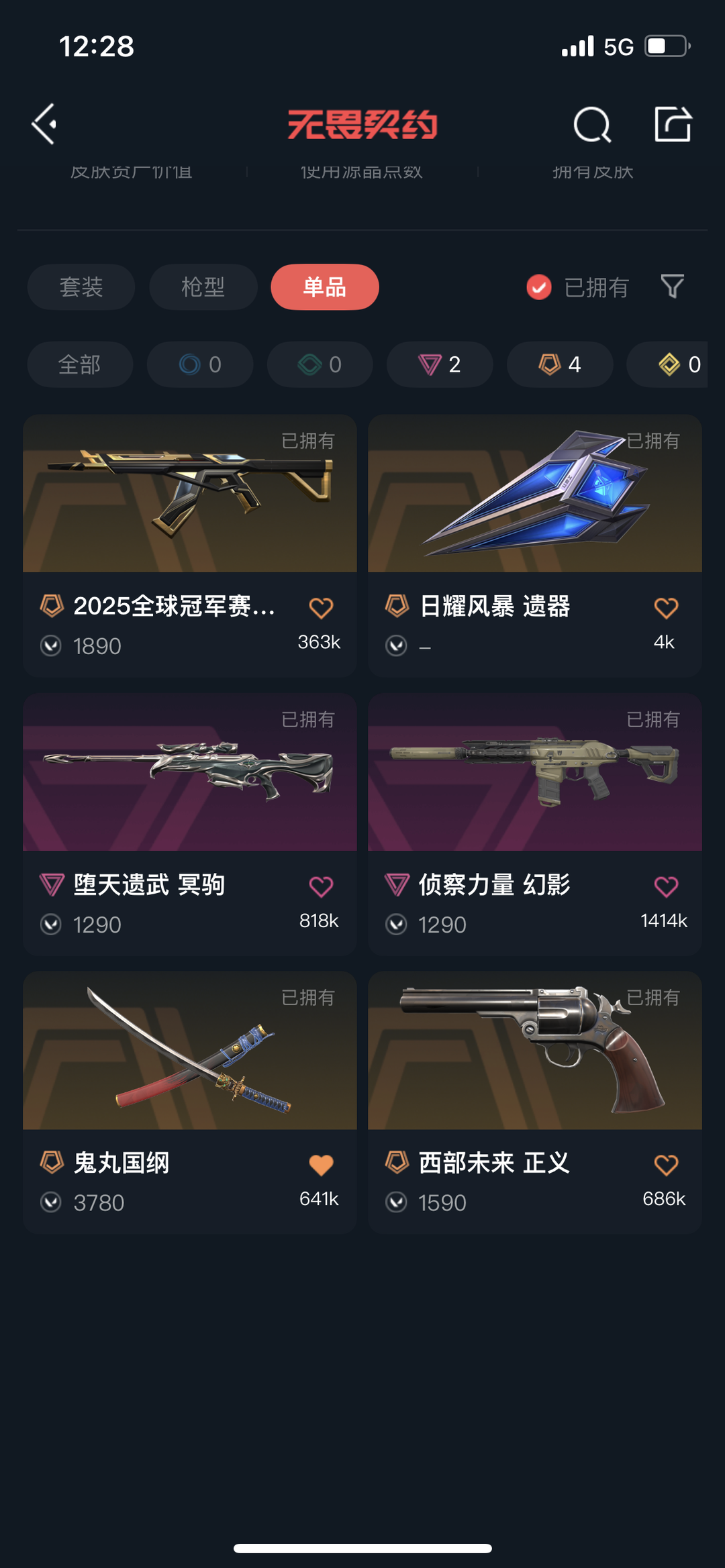Like the 堕天遗武 冥驹 skin

click(321, 886)
